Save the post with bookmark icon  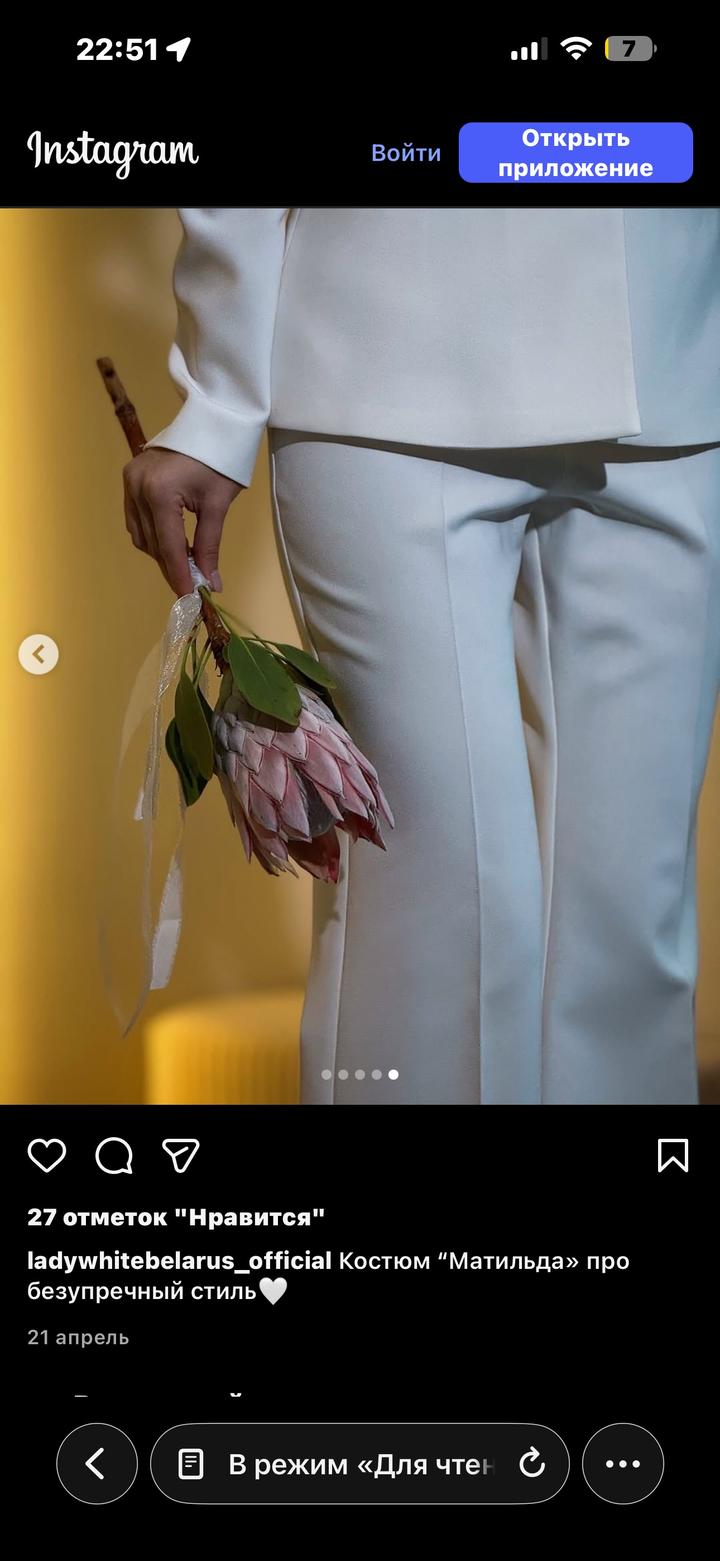tap(673, 1155)
